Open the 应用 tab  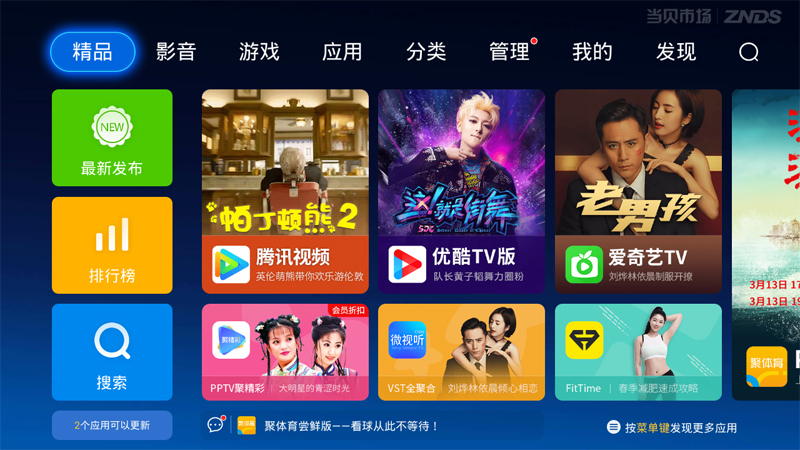click(x=342, y=52)
